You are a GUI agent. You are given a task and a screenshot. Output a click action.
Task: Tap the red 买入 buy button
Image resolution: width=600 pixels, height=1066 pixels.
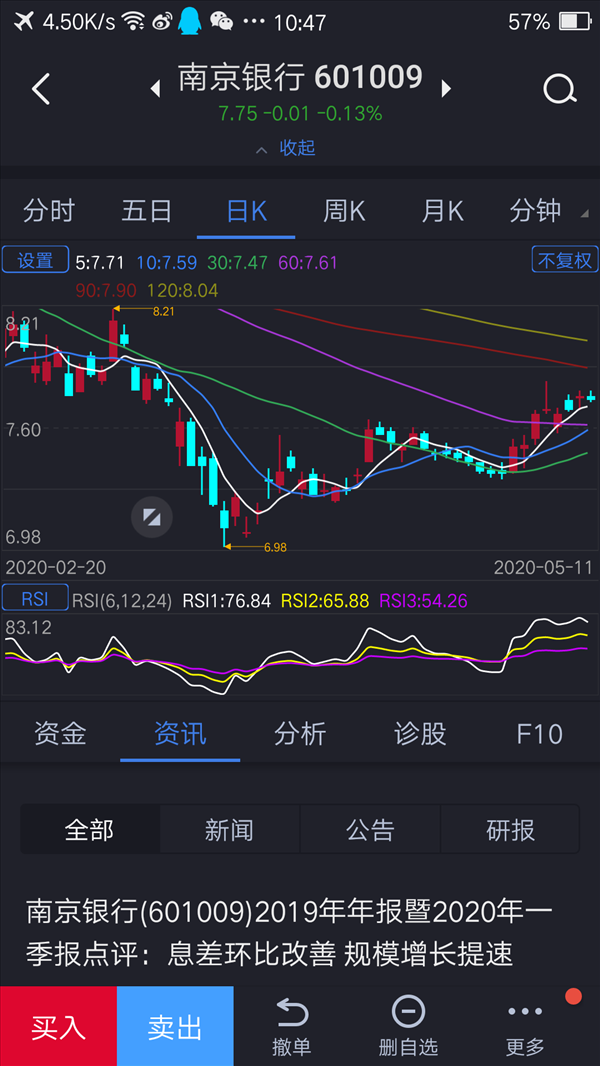(x=58, y=1026)
